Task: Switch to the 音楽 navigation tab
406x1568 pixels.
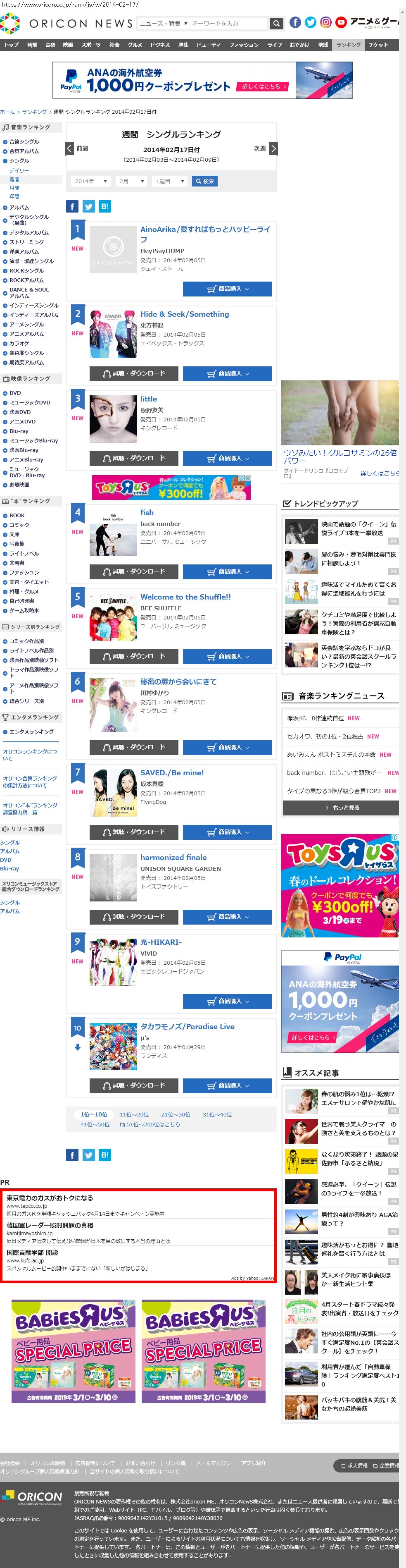Action: [x=50, y=45]
